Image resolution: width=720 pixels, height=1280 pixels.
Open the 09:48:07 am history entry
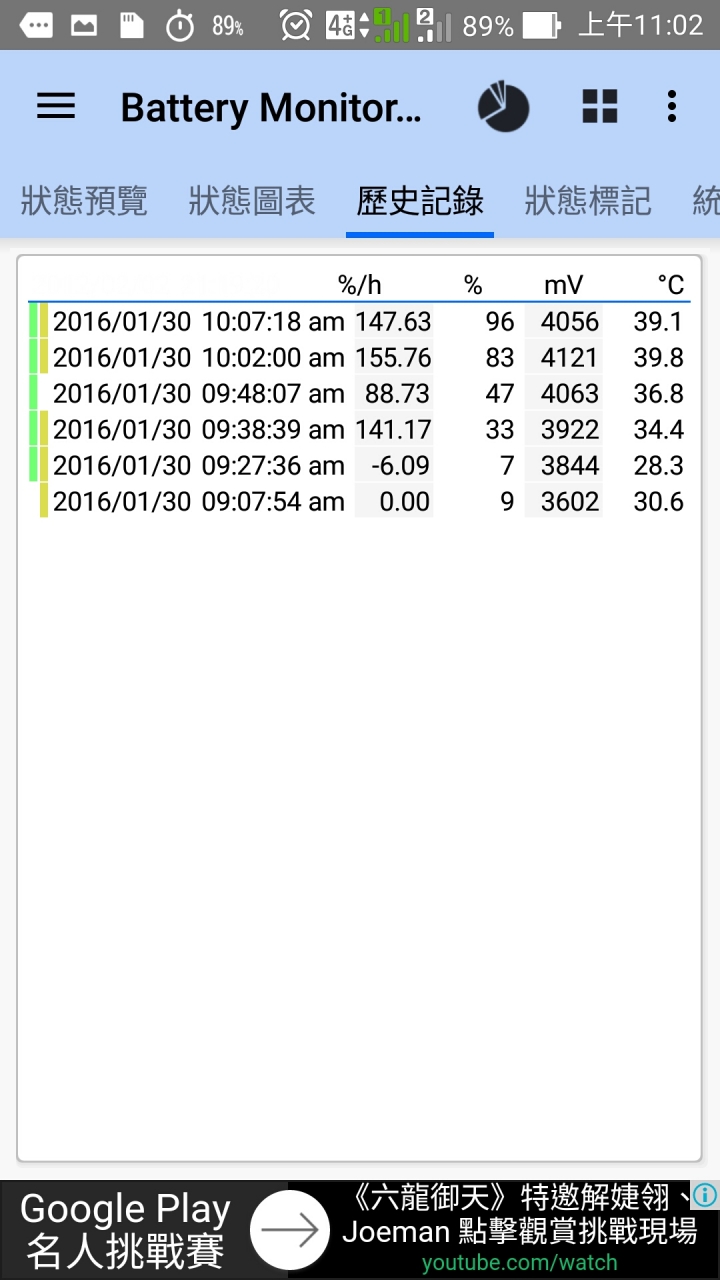tap(360, 393)
